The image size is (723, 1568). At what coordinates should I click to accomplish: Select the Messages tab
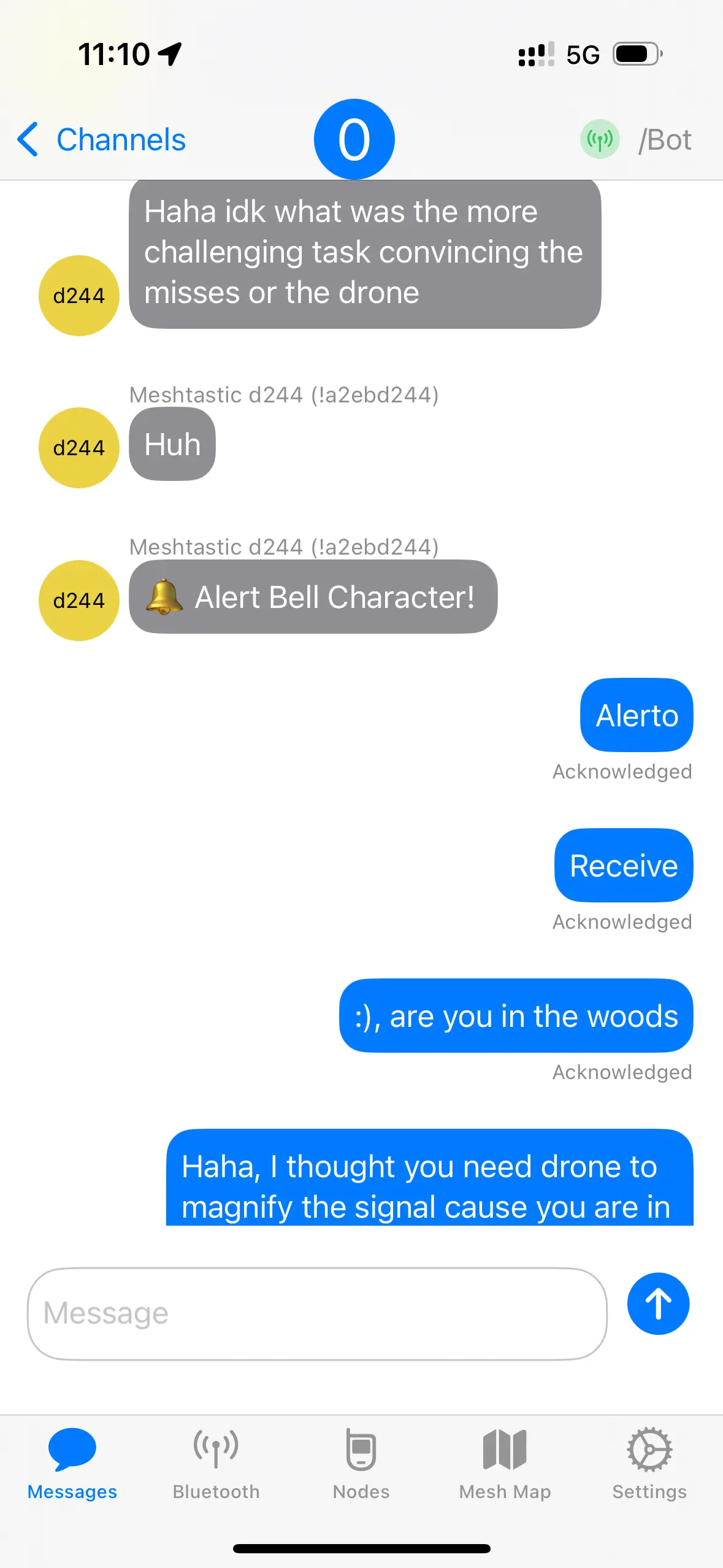point(72,1464)
